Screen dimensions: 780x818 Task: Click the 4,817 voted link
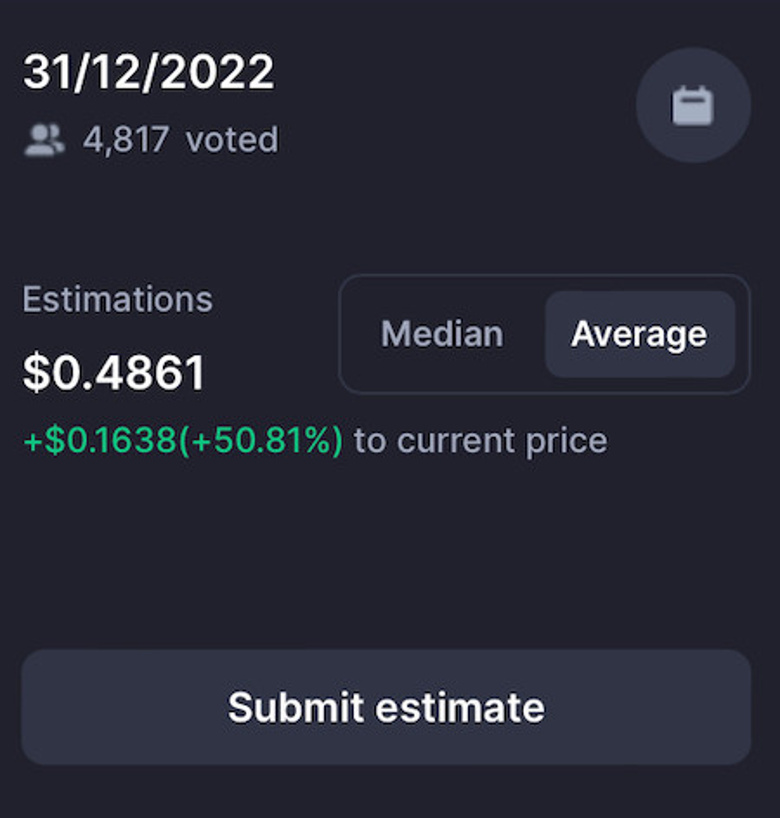[180, 139]
